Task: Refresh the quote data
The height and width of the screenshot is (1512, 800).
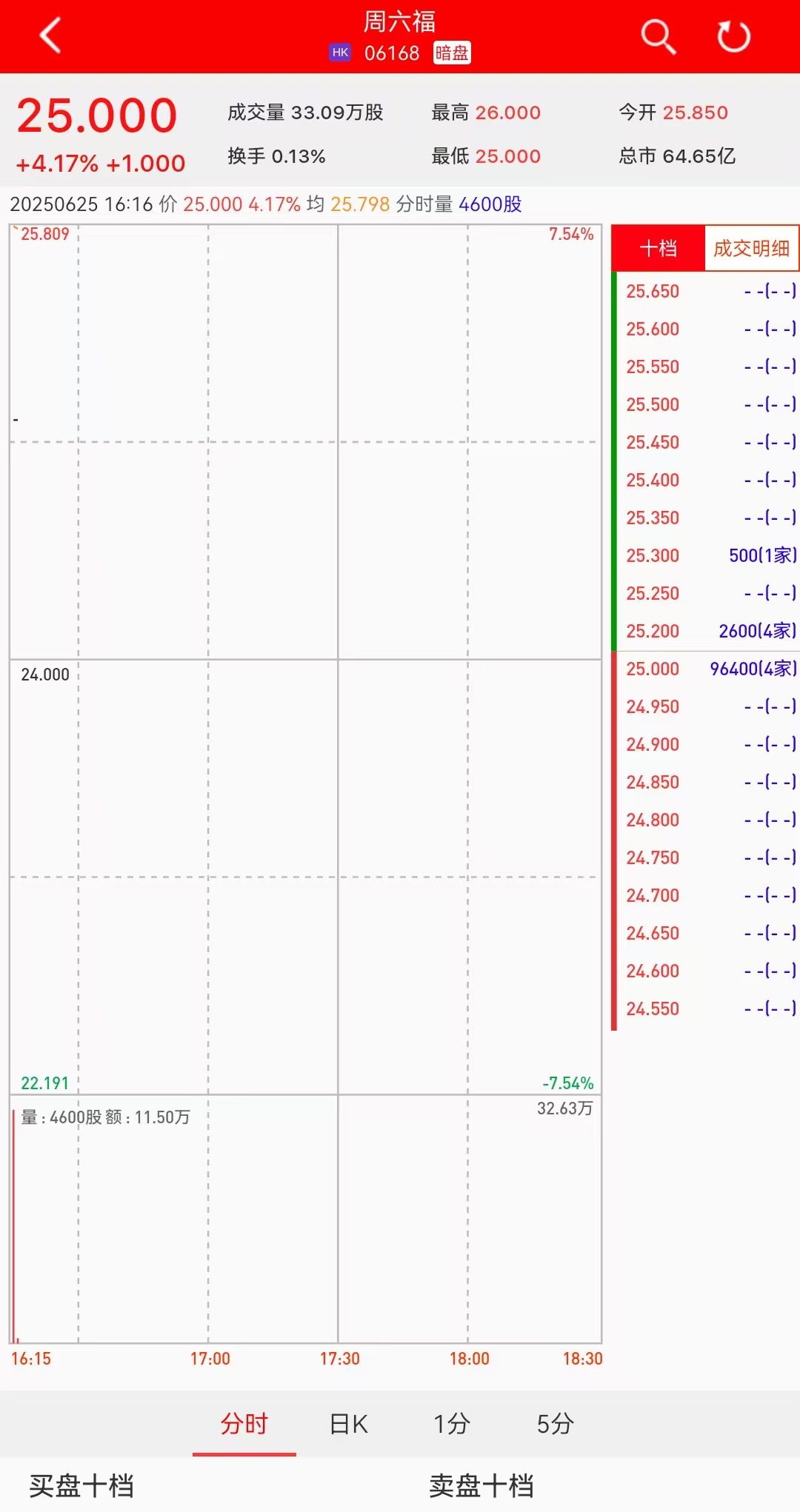Action: pyautogui.click(x=734, y=36)
